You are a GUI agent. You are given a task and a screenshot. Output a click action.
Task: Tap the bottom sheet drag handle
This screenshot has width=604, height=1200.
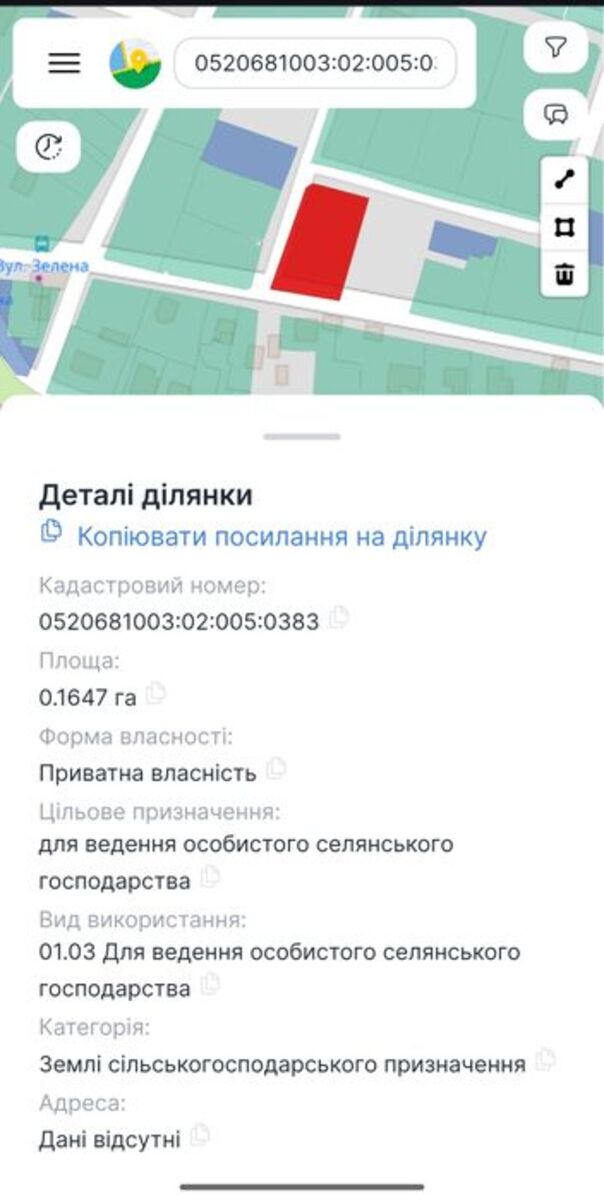302,437
